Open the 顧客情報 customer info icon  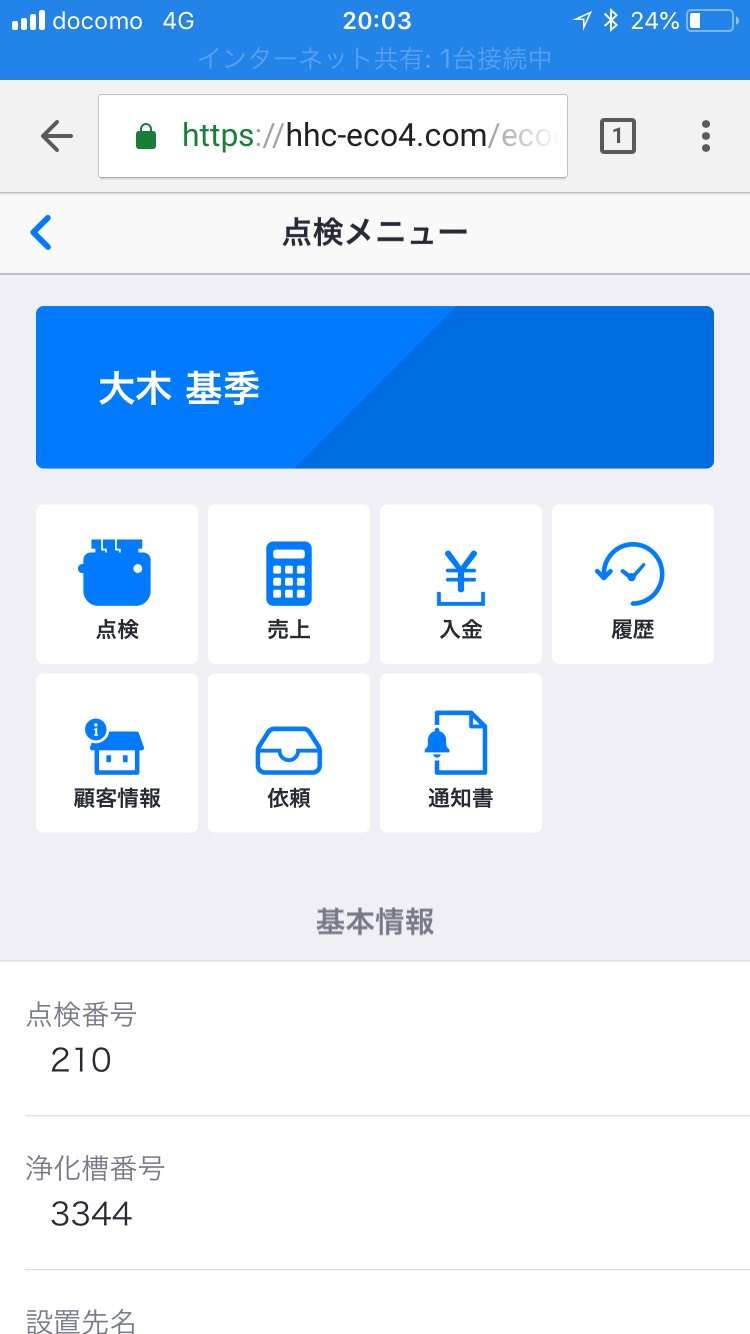(117, 752)
